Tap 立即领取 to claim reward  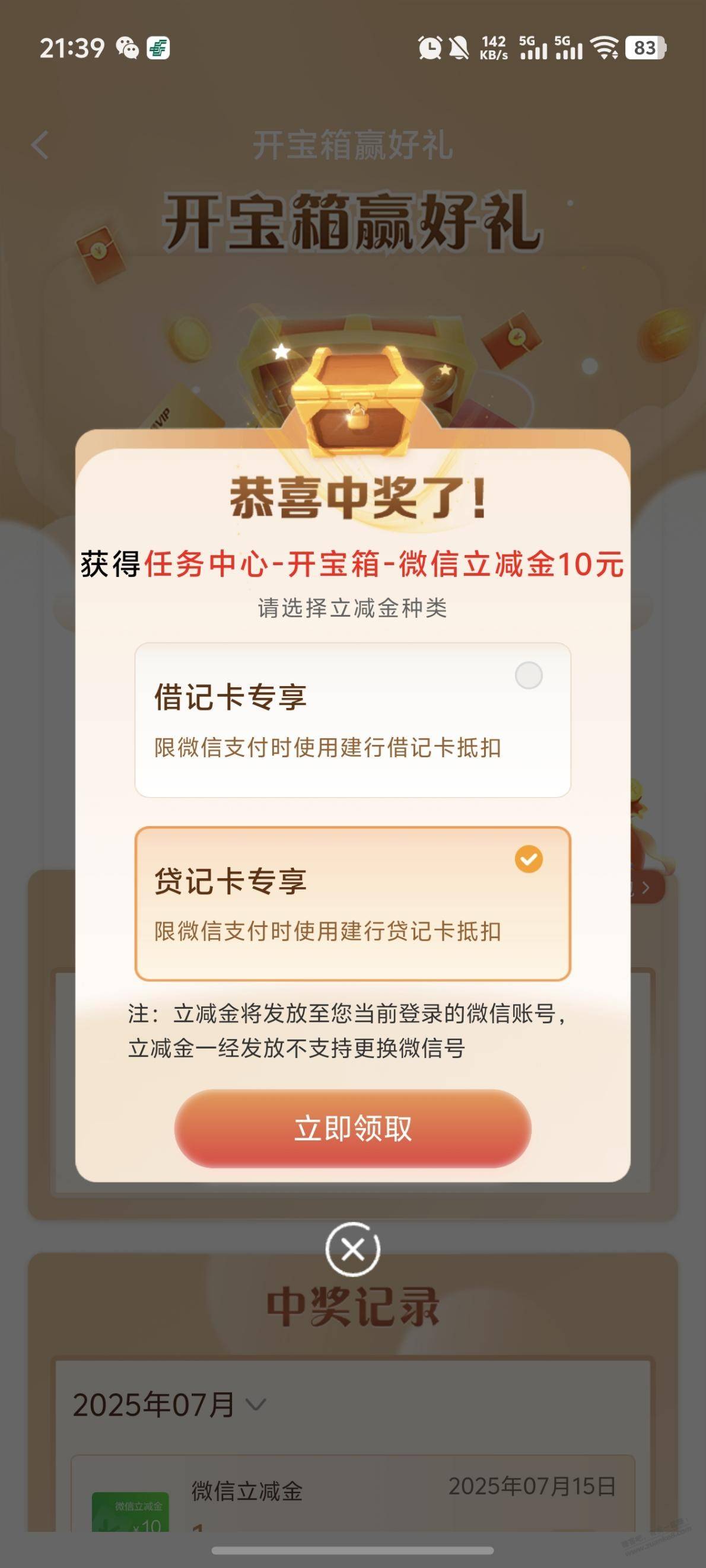pos(352,1128)
